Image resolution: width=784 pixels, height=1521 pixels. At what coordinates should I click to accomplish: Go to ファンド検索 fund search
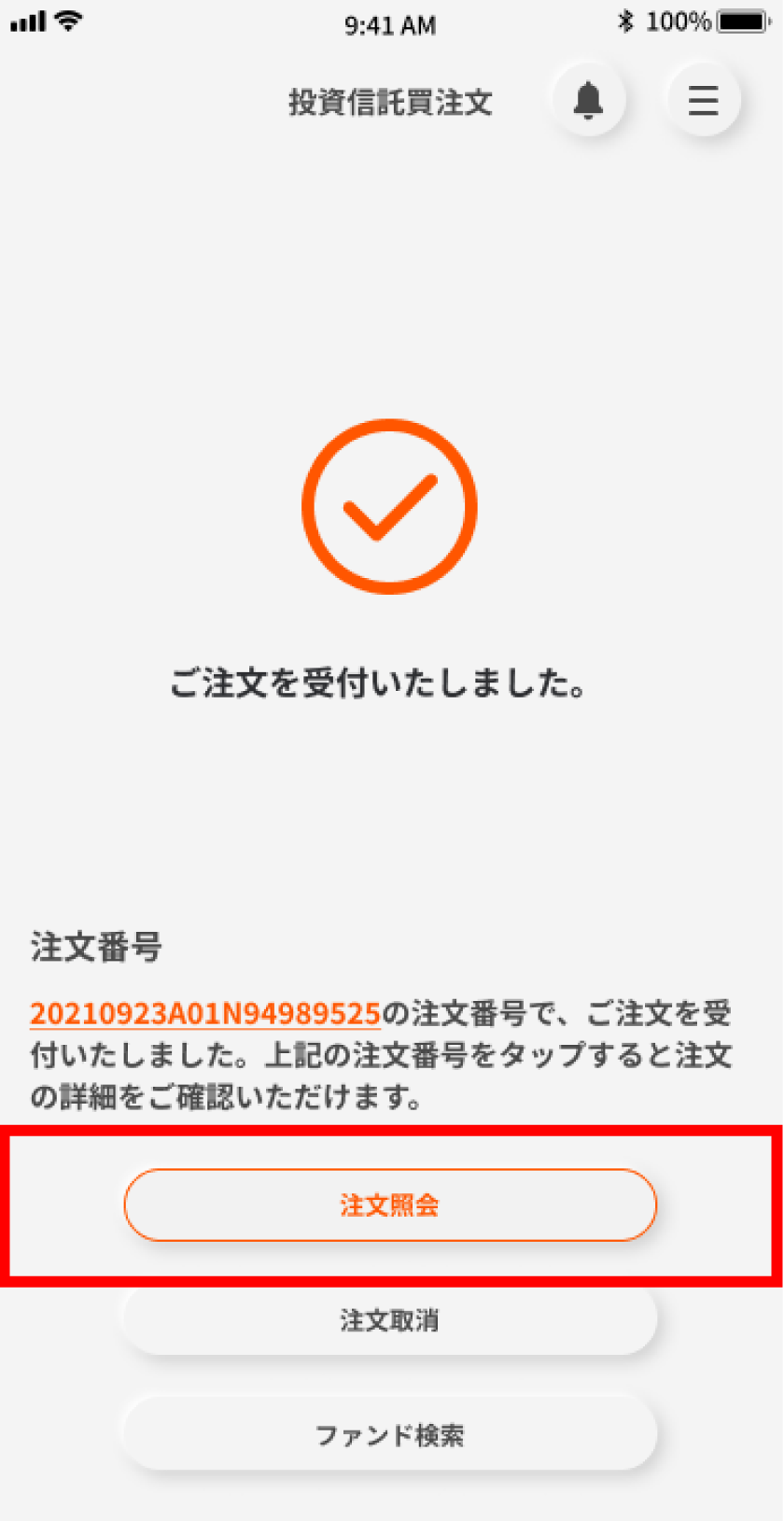(390, 1435)
